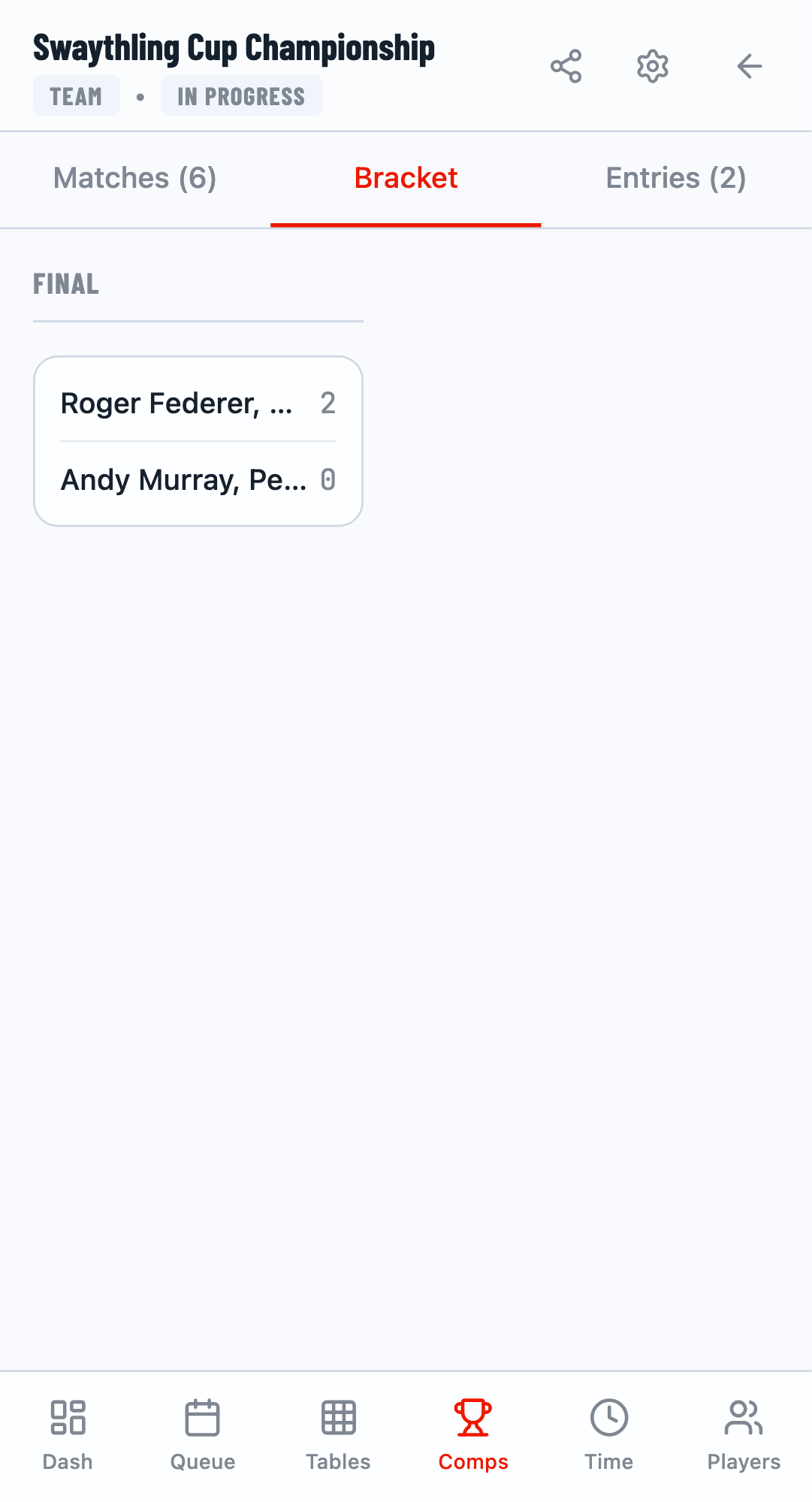Switch to the Entries (2) tab
Viewport: 812px width, 1502px height.
[x=675, y=179]
